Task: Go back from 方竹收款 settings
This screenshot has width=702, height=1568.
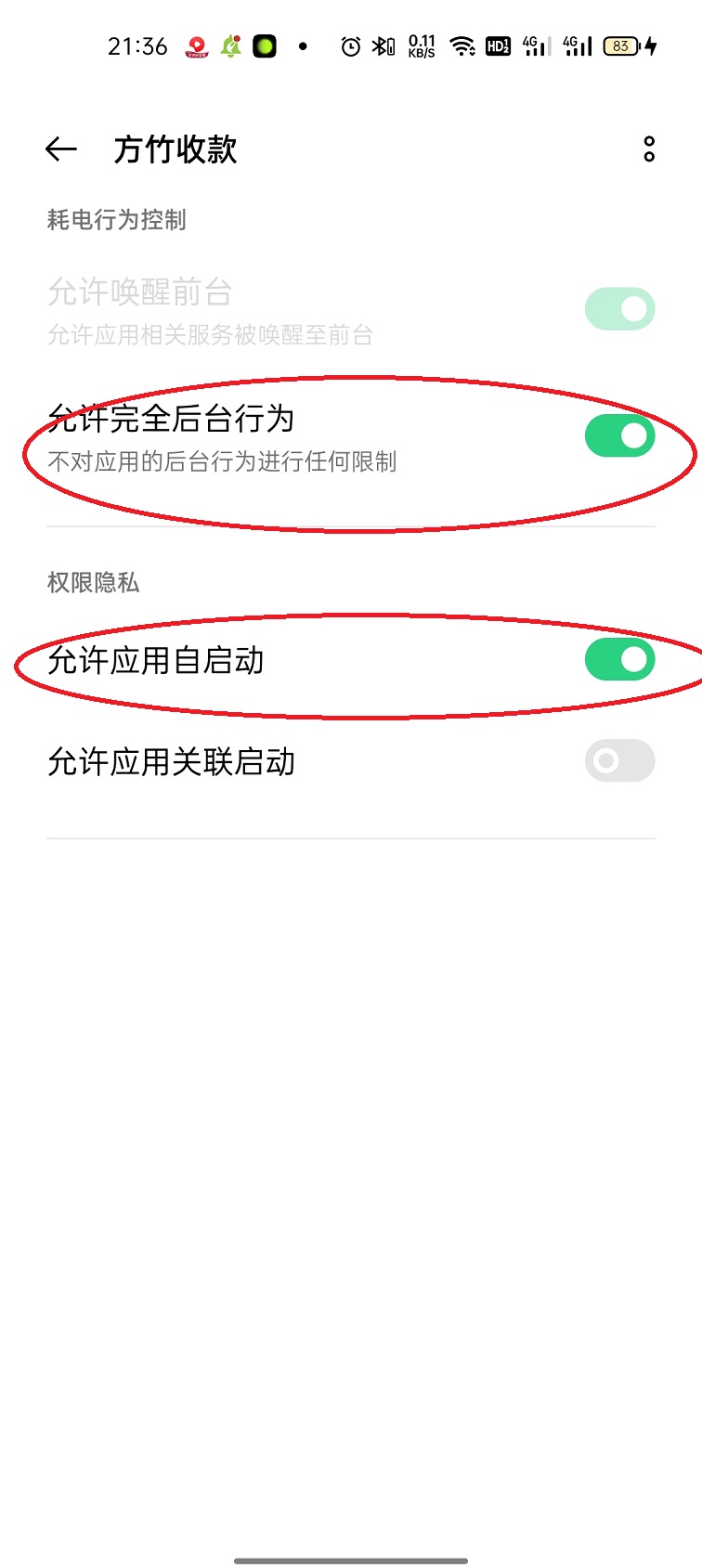Action: 61,149
